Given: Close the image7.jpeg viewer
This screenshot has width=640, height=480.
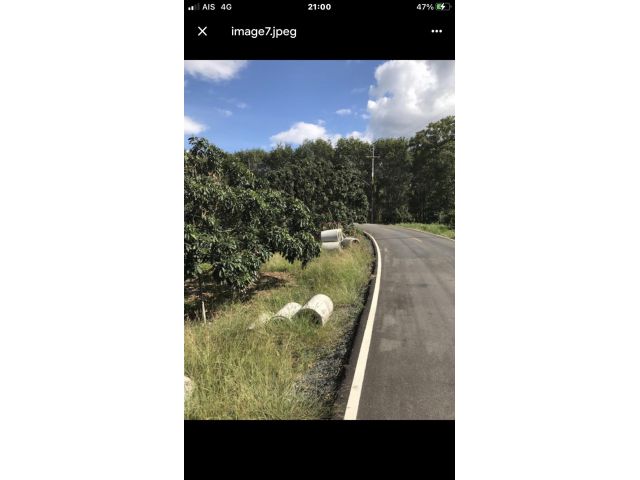Looking at the screenshot, I should tap(202, 31).
